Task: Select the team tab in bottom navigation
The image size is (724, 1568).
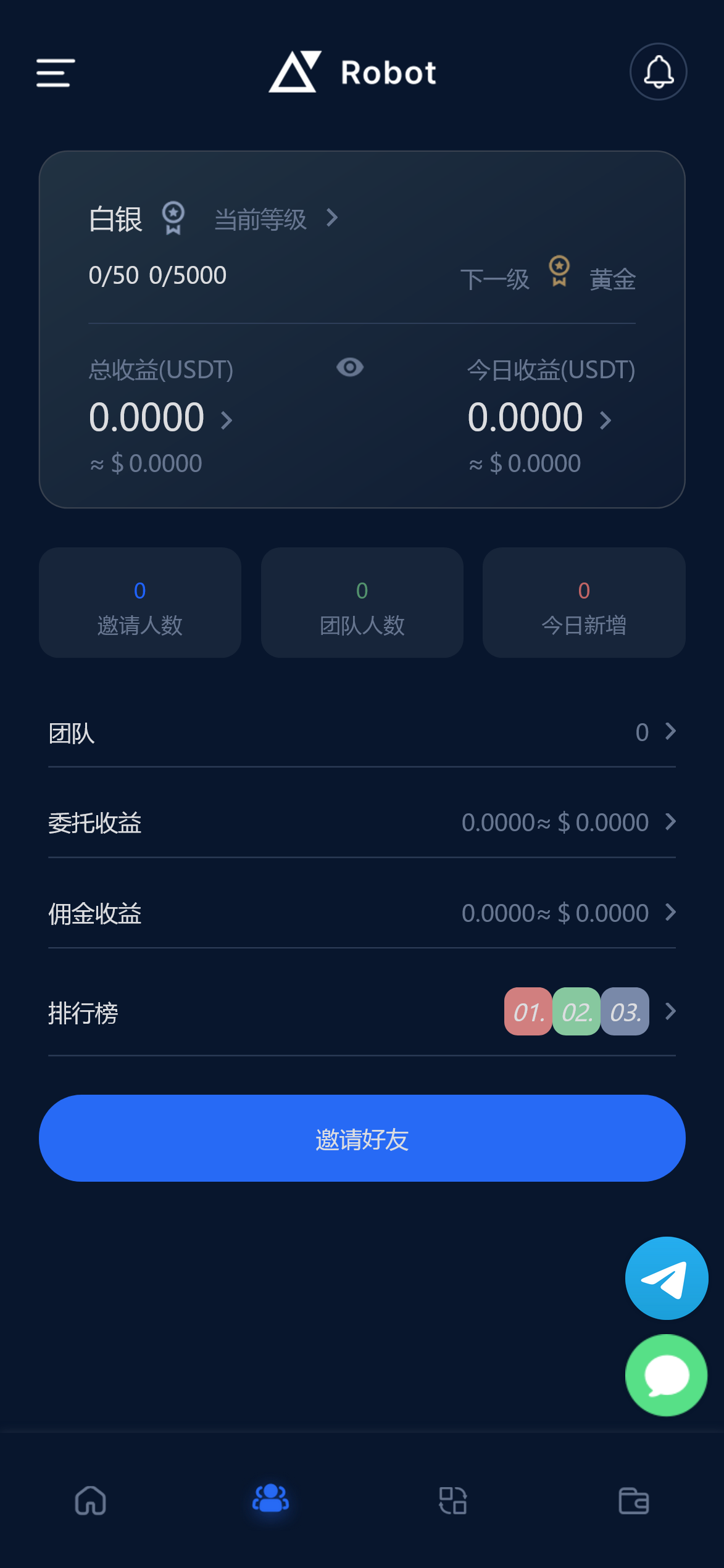Action: [x=271, y=1499]
